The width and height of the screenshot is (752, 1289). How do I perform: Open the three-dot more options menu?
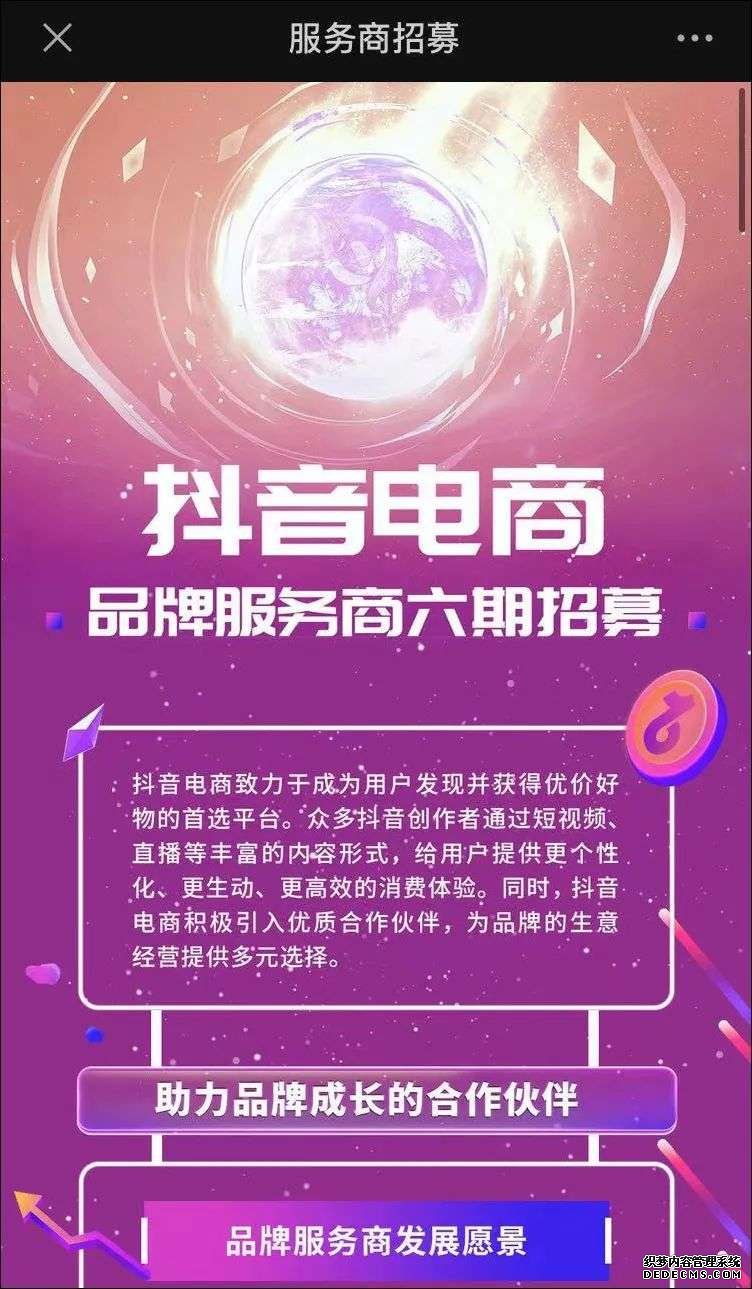[694, 40]
